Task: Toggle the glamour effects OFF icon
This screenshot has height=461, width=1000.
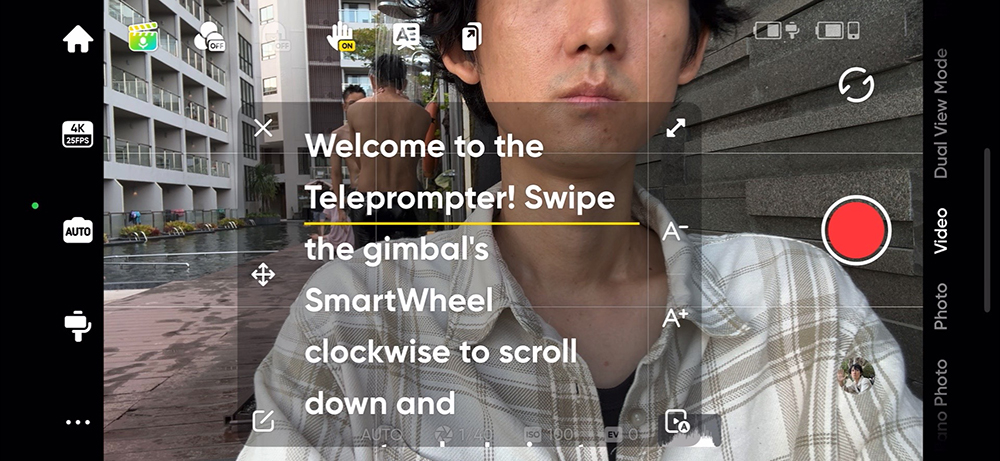Action: coord(209,38)
